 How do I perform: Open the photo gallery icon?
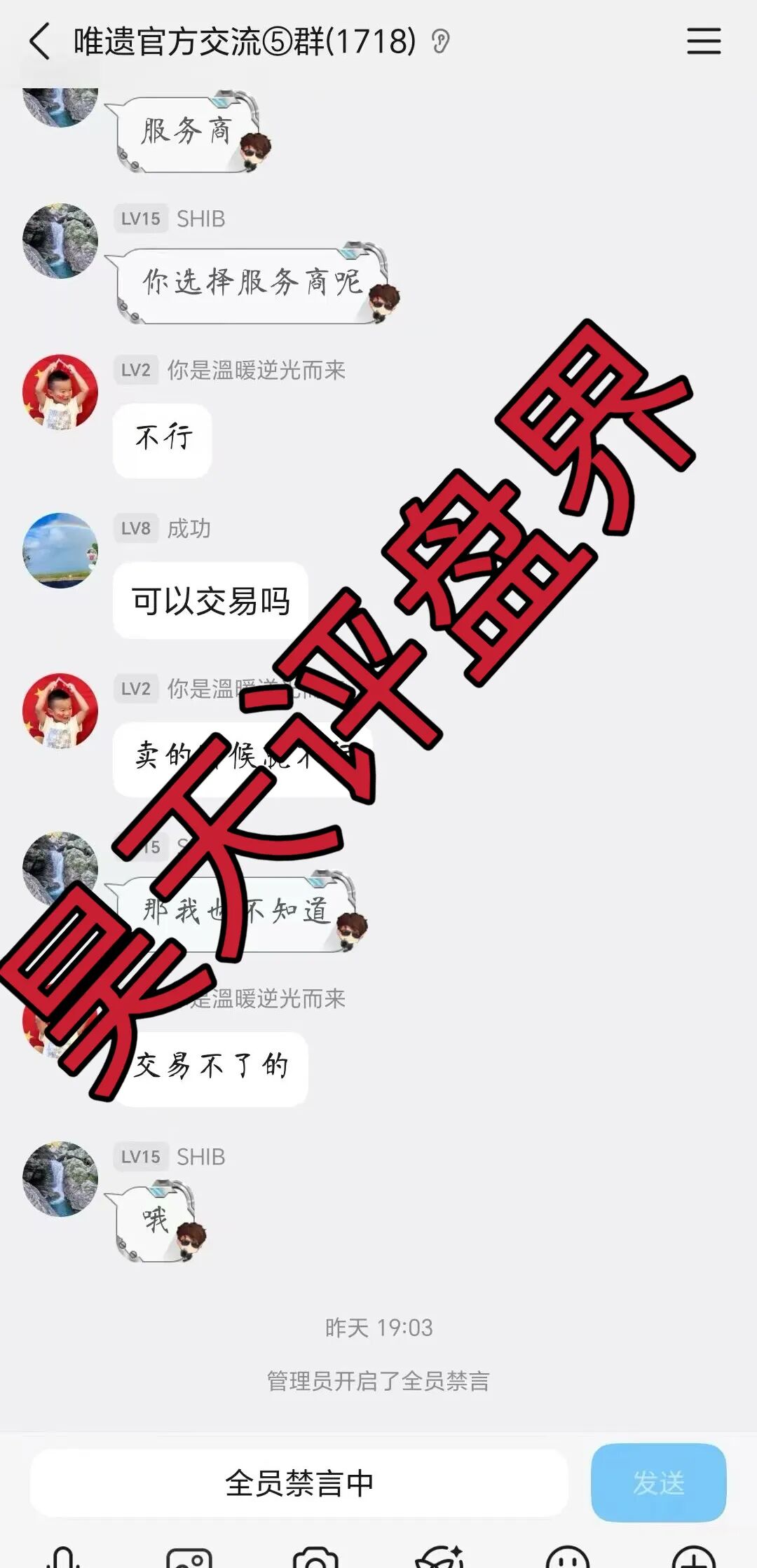189,1557
